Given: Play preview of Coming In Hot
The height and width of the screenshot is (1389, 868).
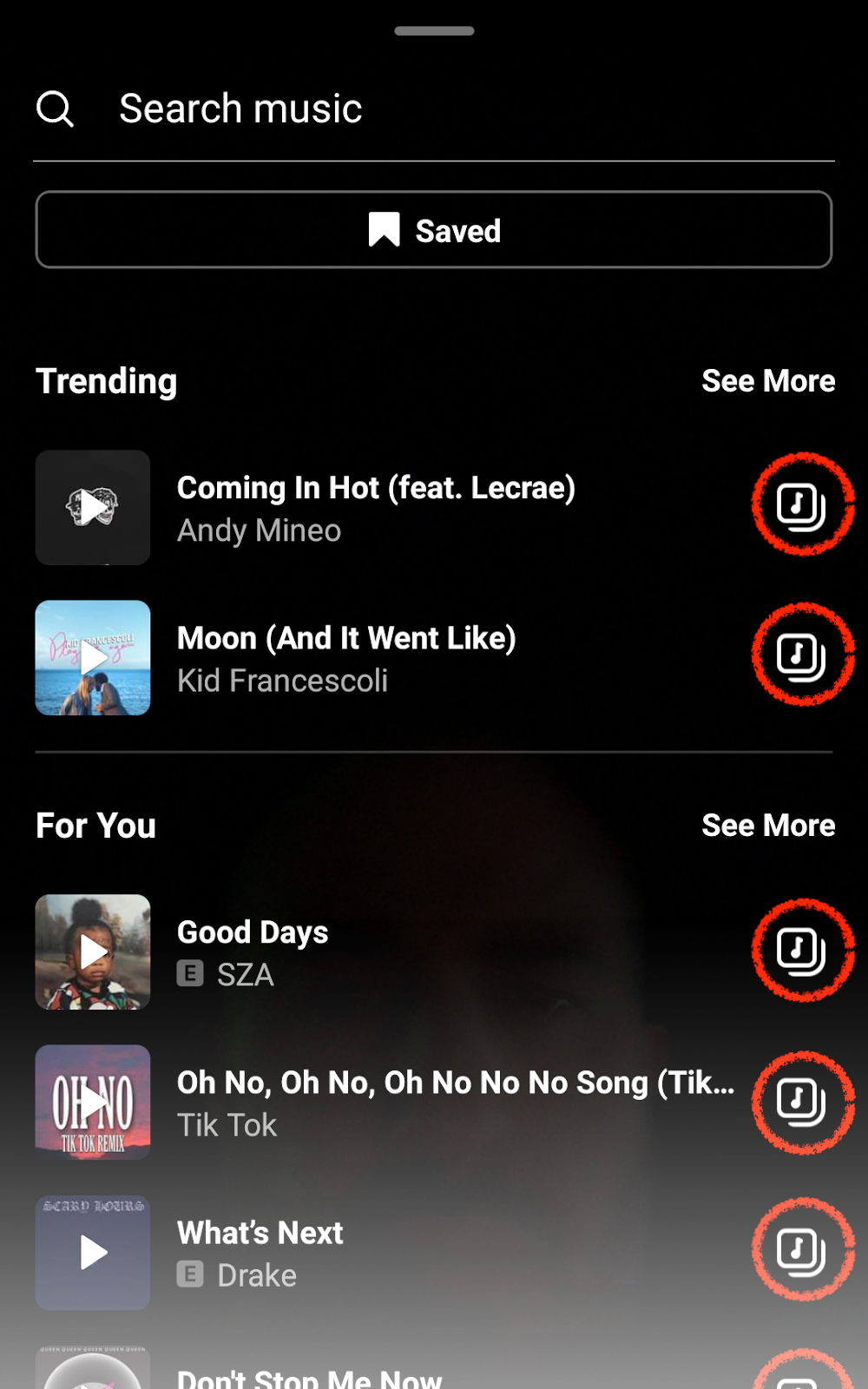Looking at the screenshot, I should point(93,508).
